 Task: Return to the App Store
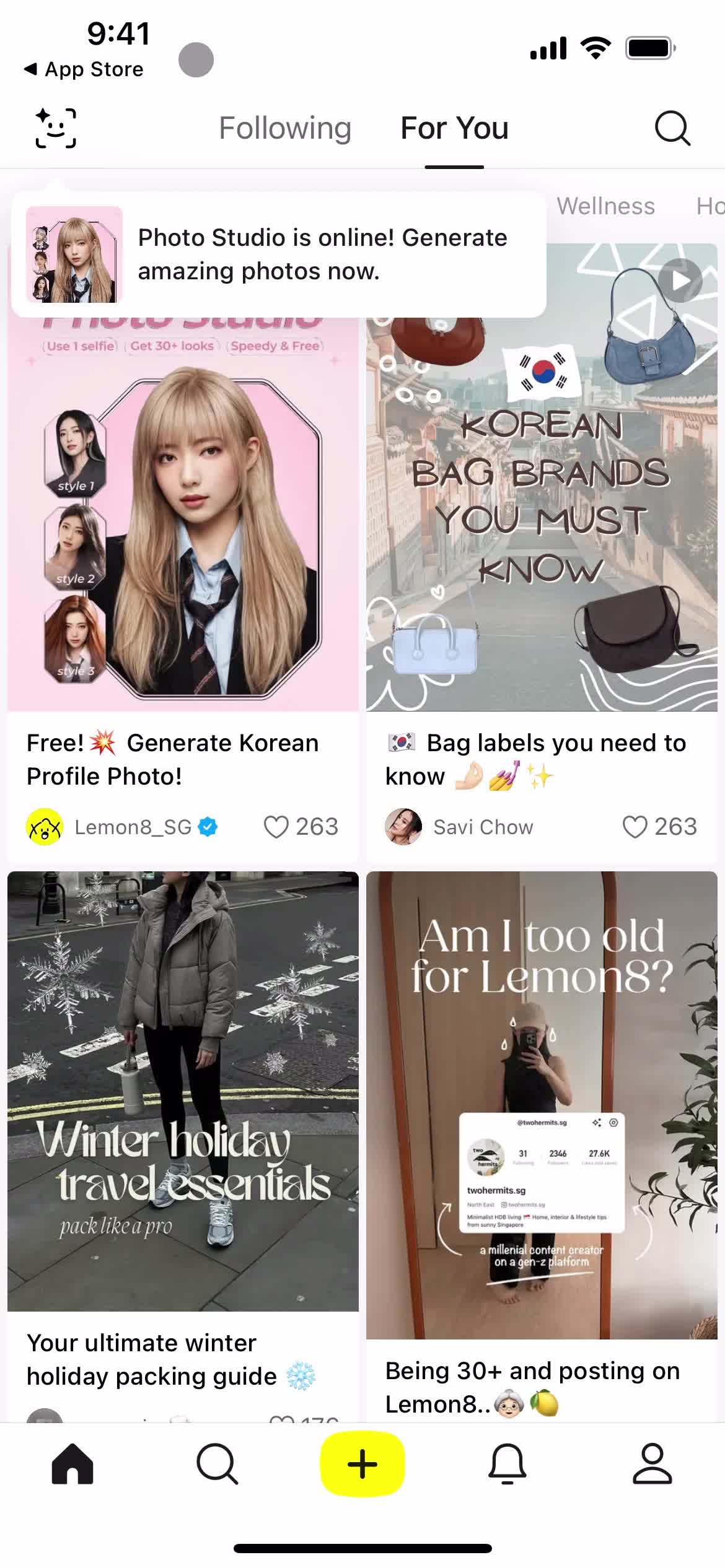coord(84,69)
